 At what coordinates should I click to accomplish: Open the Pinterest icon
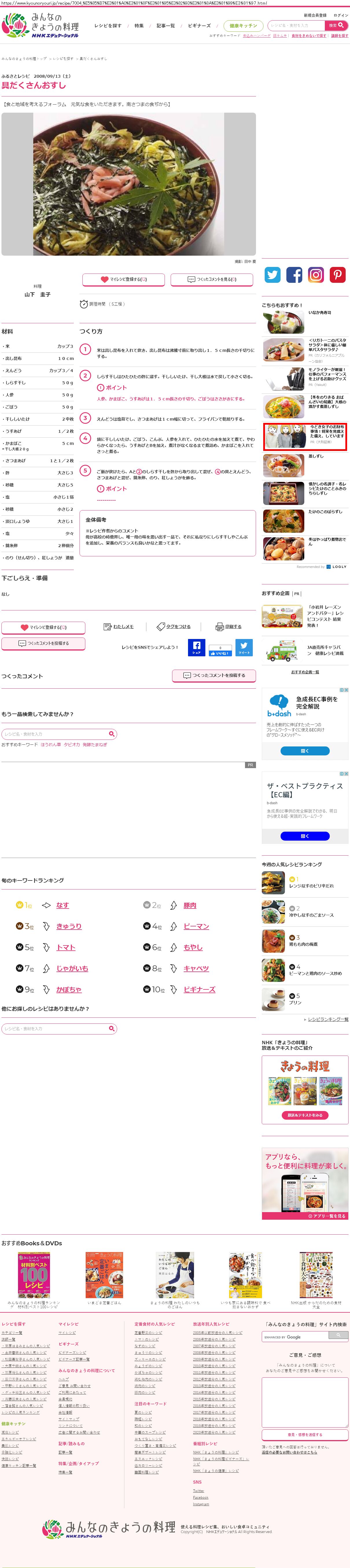pyautogui.click(x=337, y=274)
